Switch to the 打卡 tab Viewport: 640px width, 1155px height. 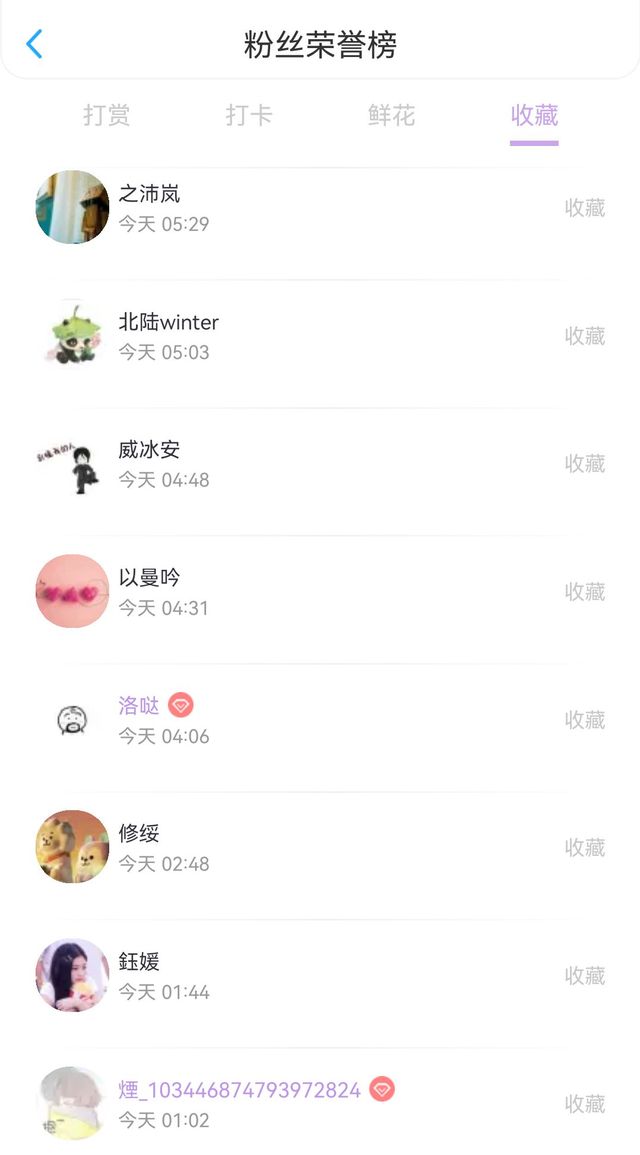(x=249, y=115)
